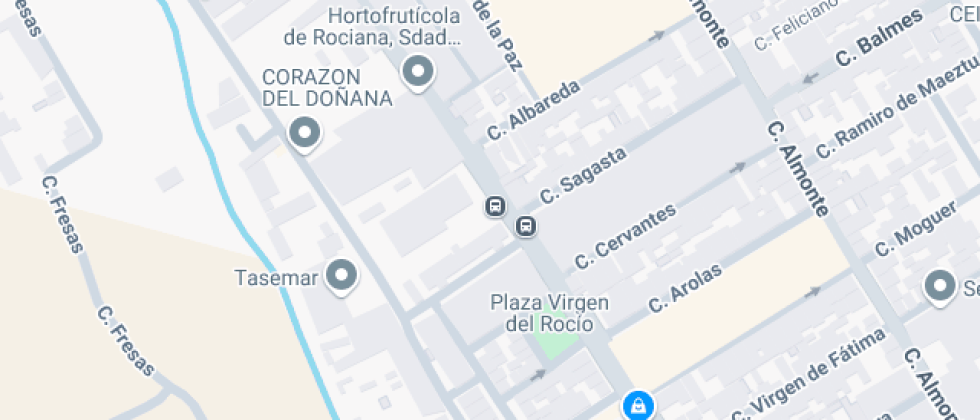The image size is (980, 420).
Task: Open the blue shopping bag marker
Action: coord(638,405)
